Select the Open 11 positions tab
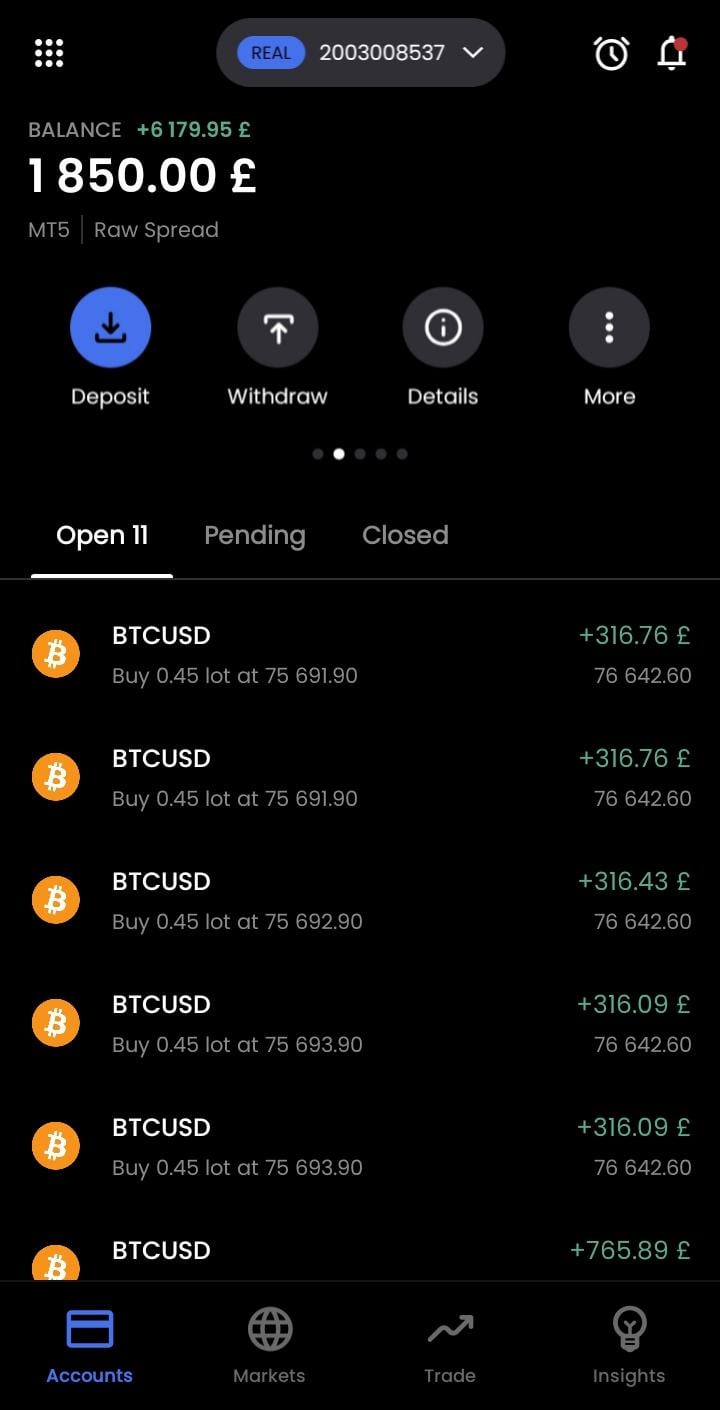Image resolution: width=720 pixels, height=1410 pixels. pos(102,536)
